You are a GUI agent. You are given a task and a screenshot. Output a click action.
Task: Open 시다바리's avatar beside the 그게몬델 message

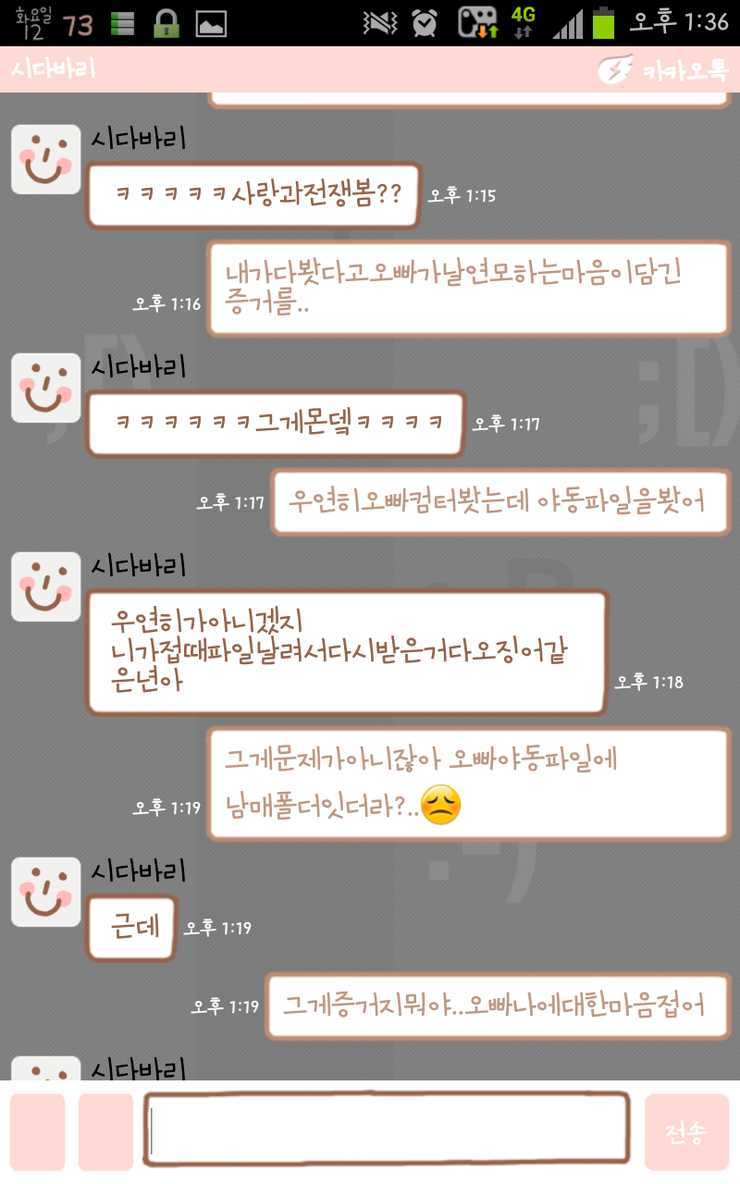[x=46, y=388]
